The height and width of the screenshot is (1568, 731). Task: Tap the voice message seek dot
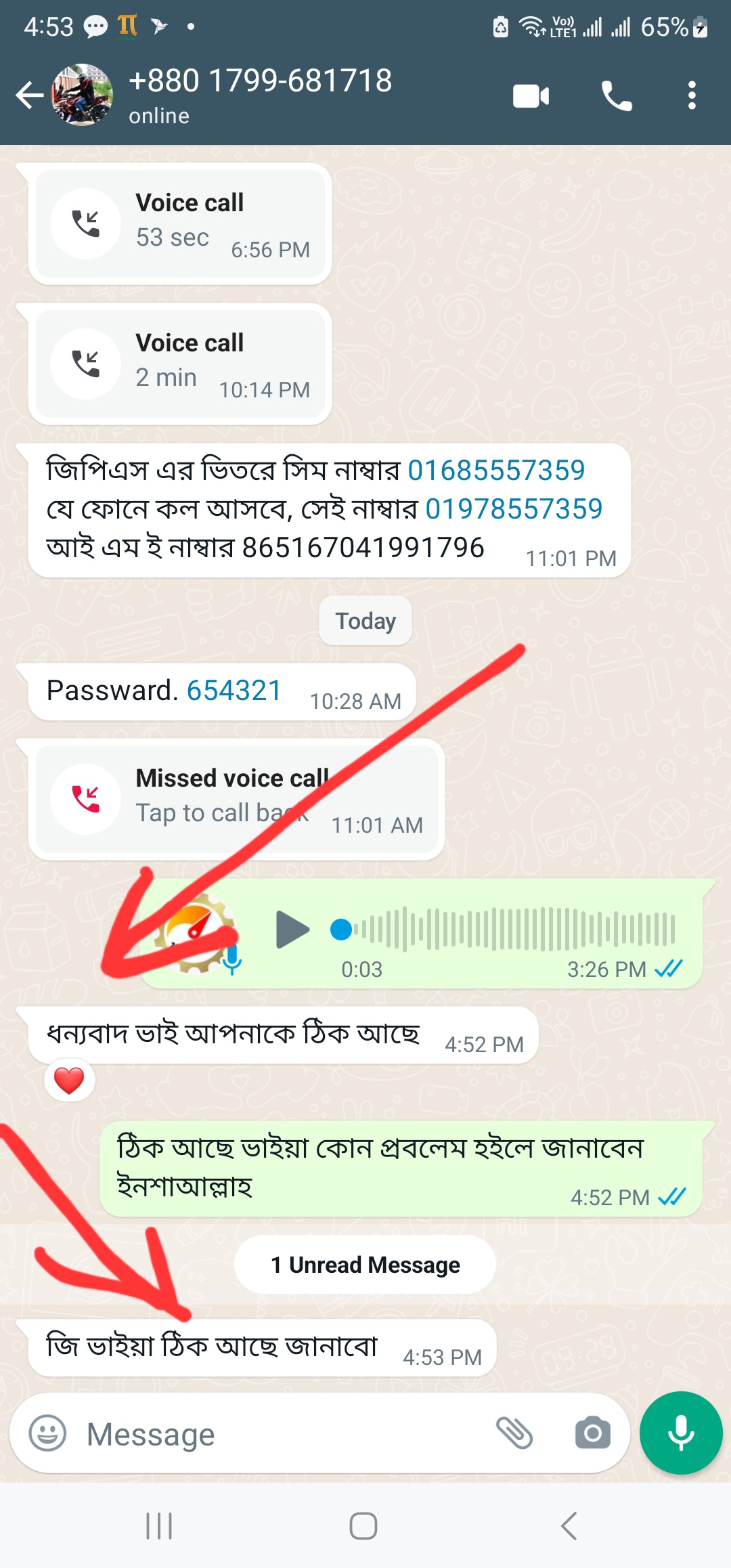(x=341, y=930)
